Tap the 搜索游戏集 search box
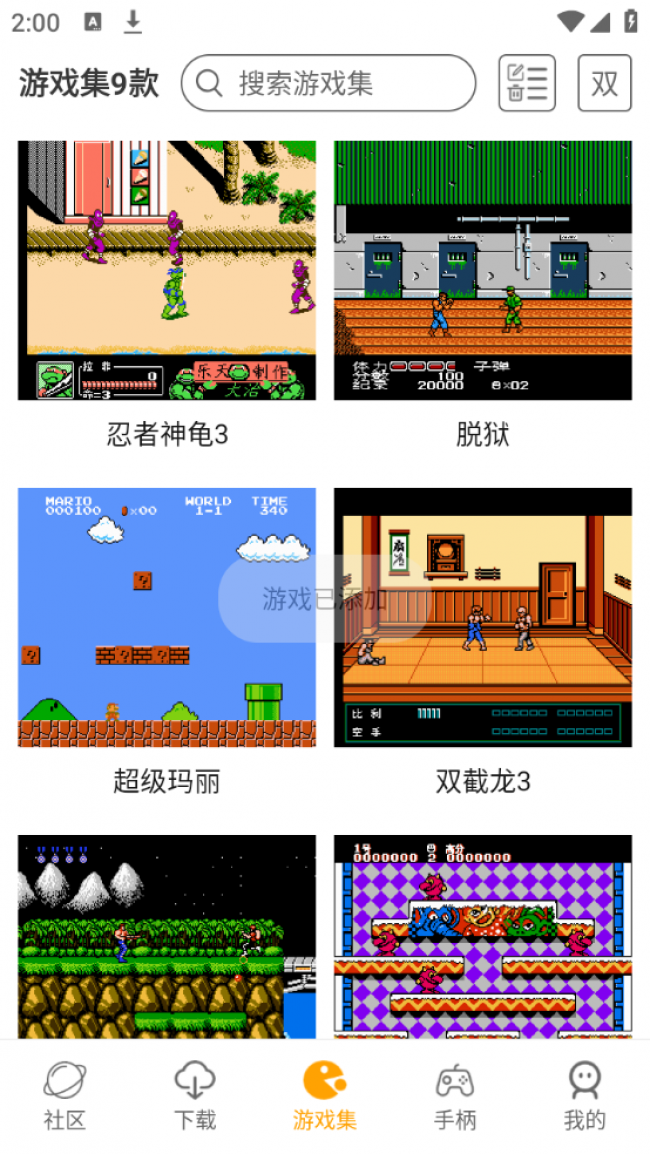 (x=328, y=83)
